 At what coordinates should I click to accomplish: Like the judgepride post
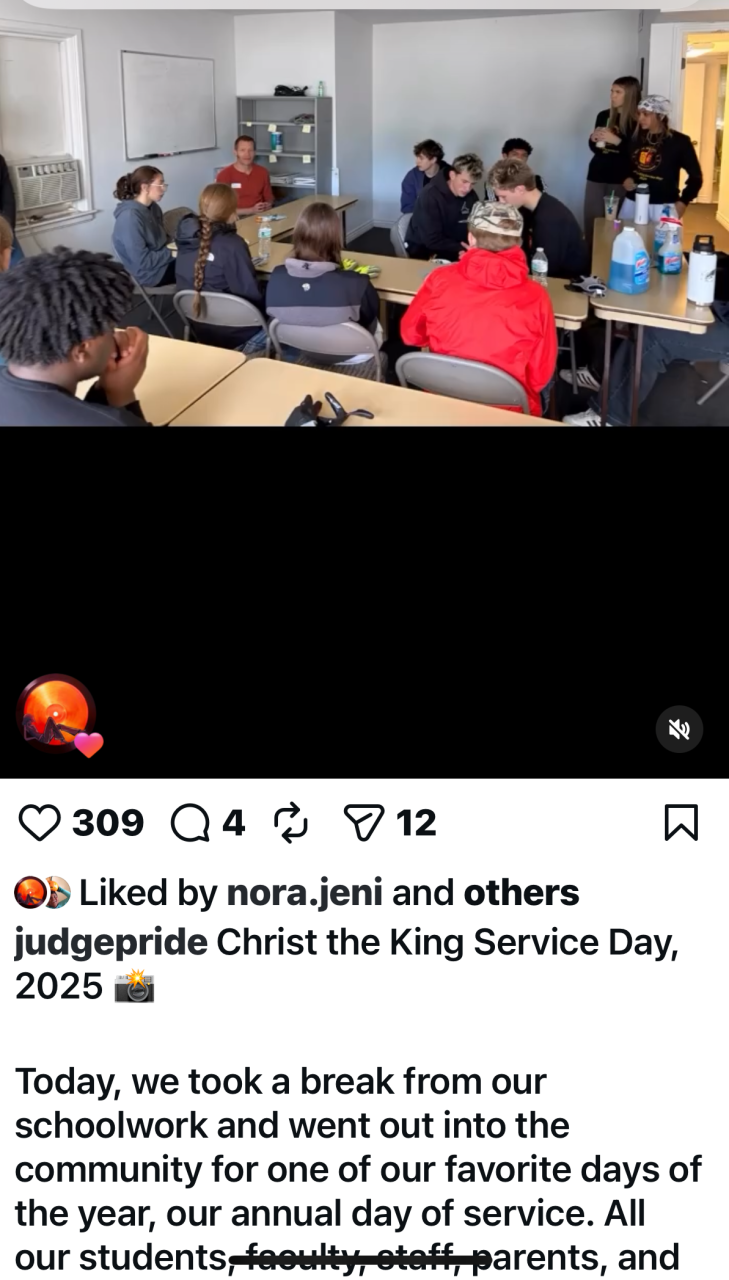point(40,823)
